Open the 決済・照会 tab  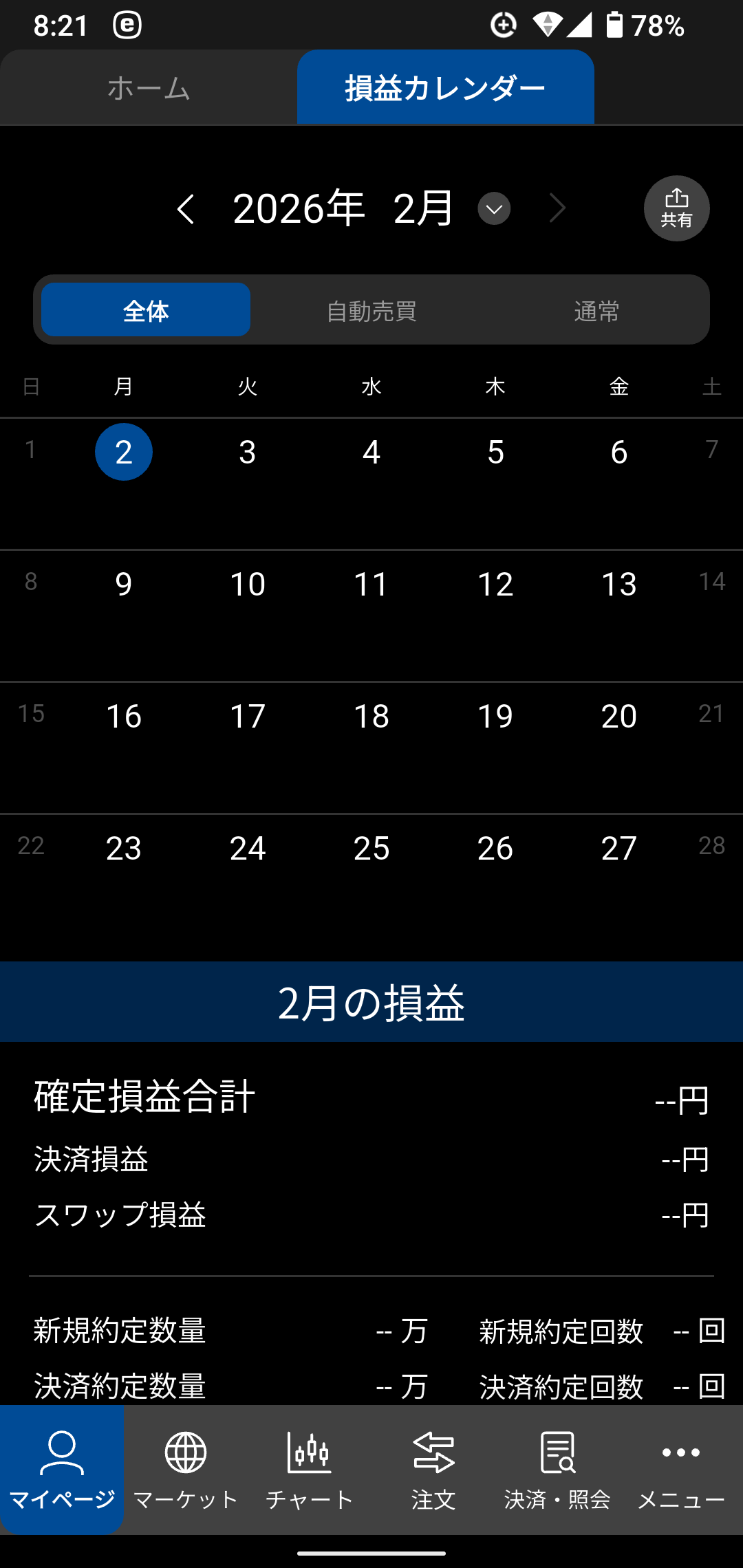click(x=557, y=1469)
